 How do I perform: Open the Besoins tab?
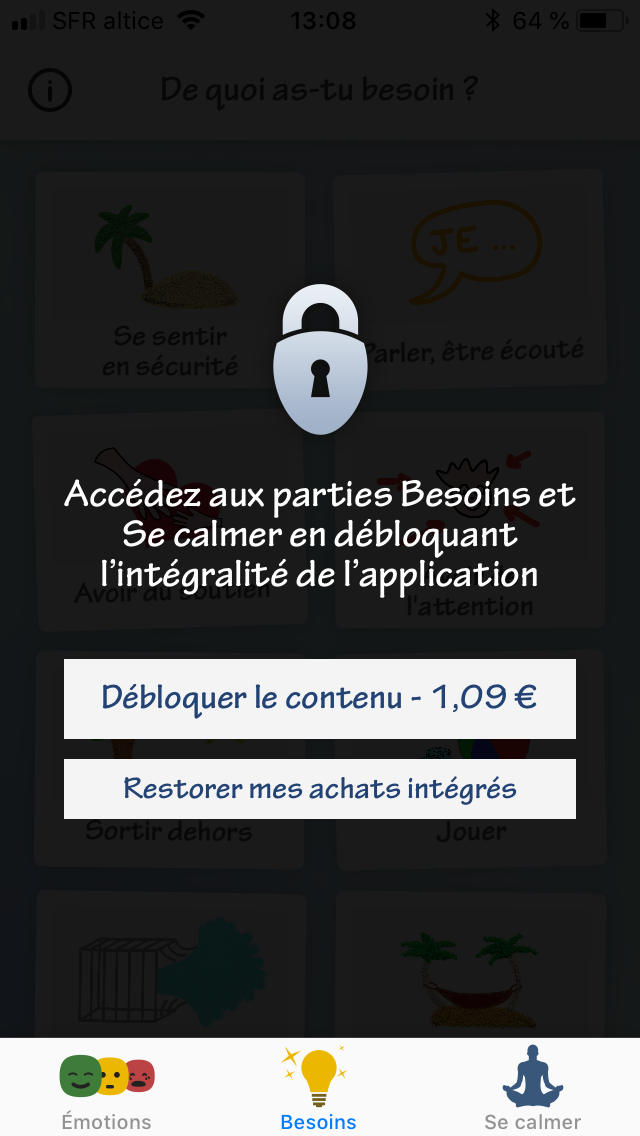(x=318, y=1090)
